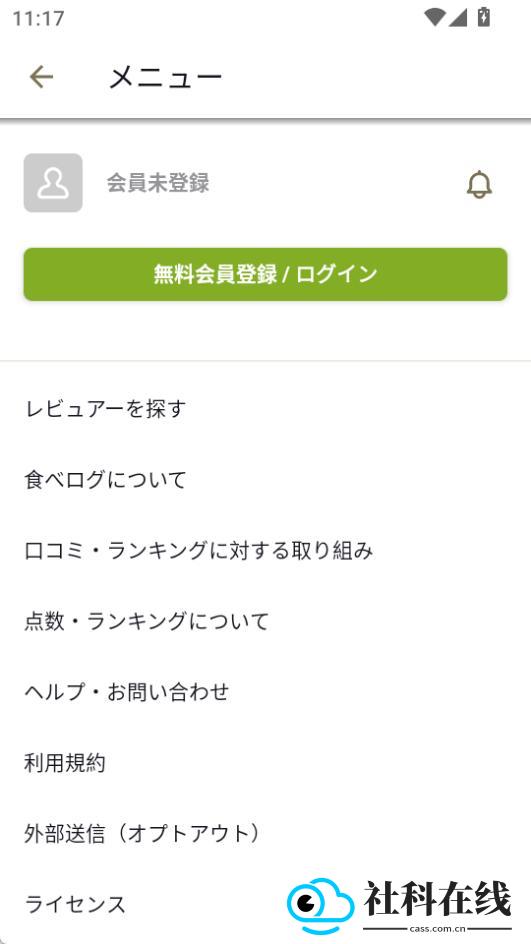The width and height of the screenshot is (531, 944).
Task: Go back using the arrow icon
Action: click(42, 77)
